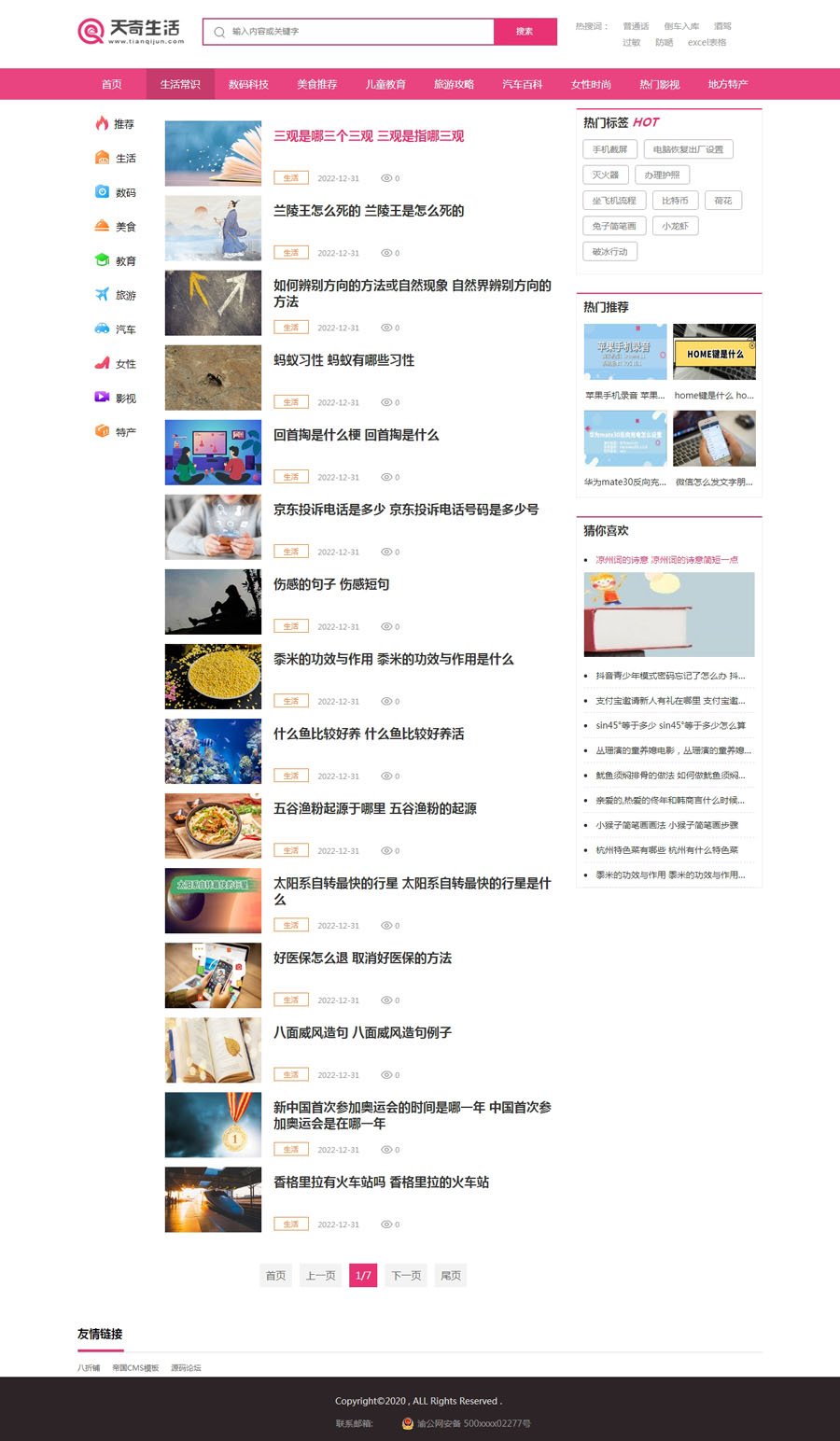
Task: Jump to 尾页 in pagination
Action: click(451, 1275)
